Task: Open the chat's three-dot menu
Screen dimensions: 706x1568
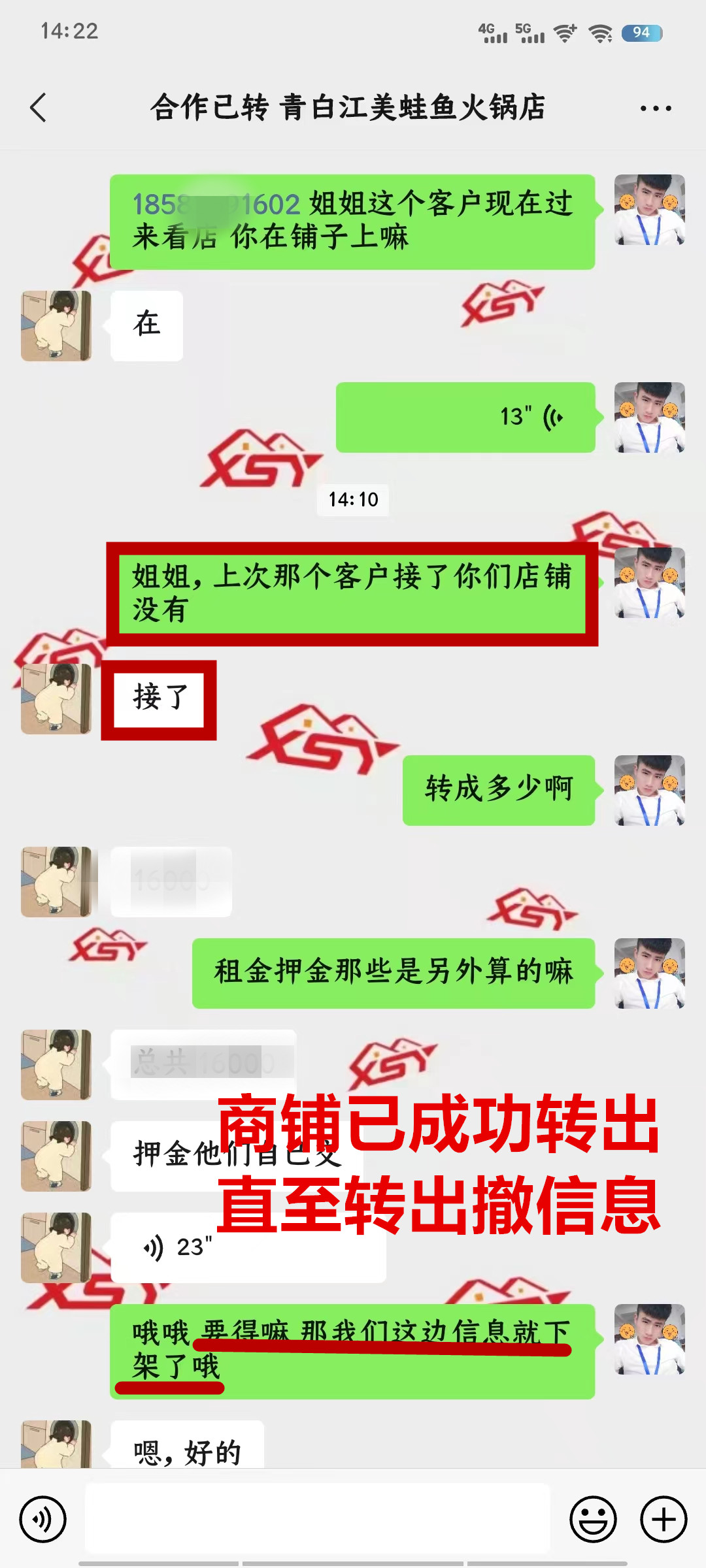Action: click(656, 108)
